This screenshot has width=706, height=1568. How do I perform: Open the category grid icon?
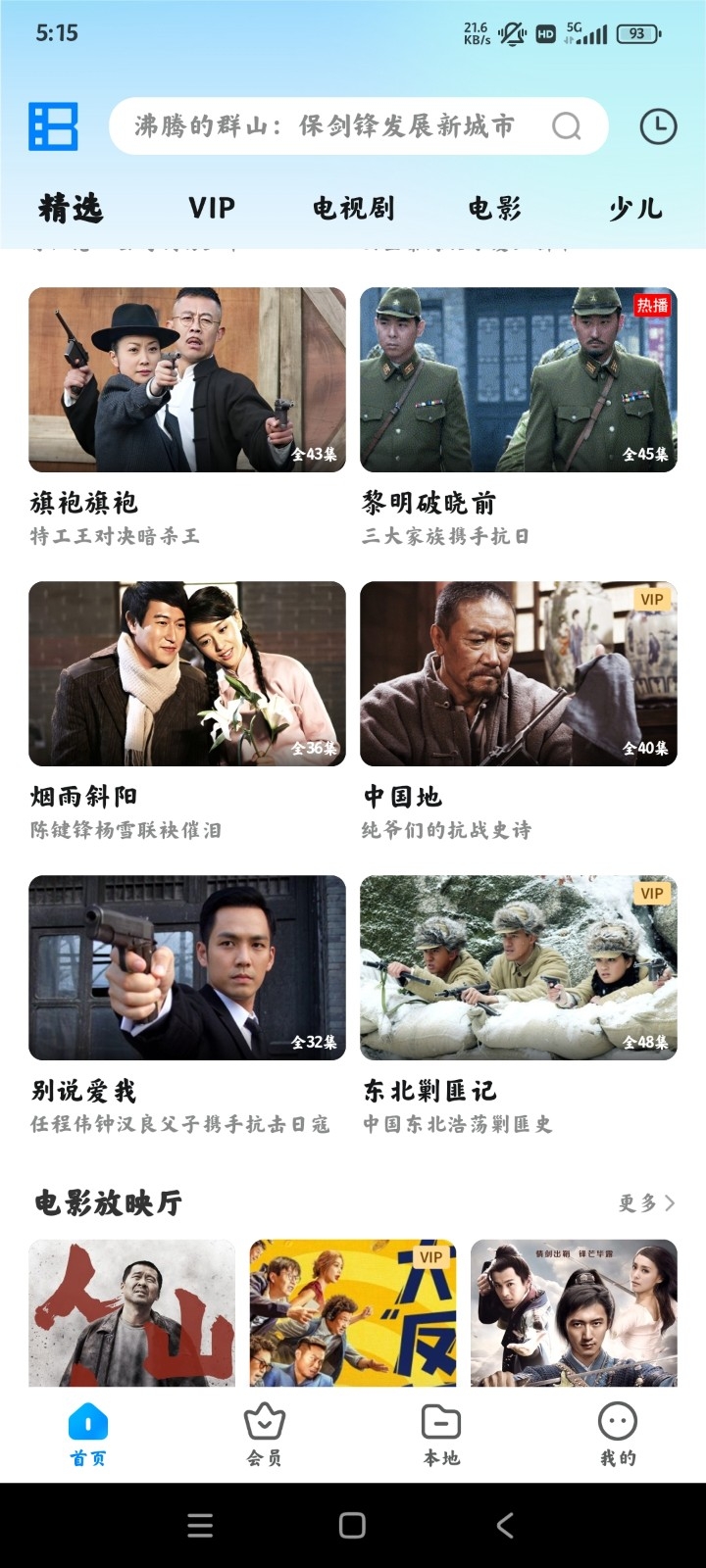(x=53, y=126)
